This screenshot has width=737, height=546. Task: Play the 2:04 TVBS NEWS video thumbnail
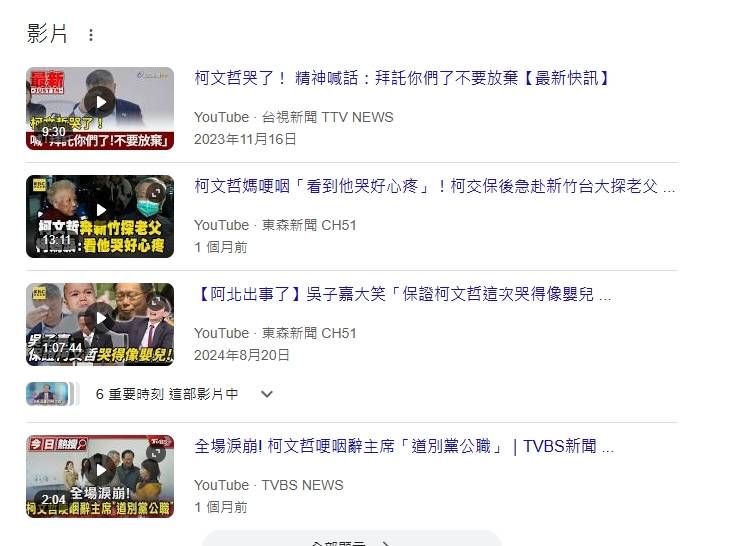point(100,476)
